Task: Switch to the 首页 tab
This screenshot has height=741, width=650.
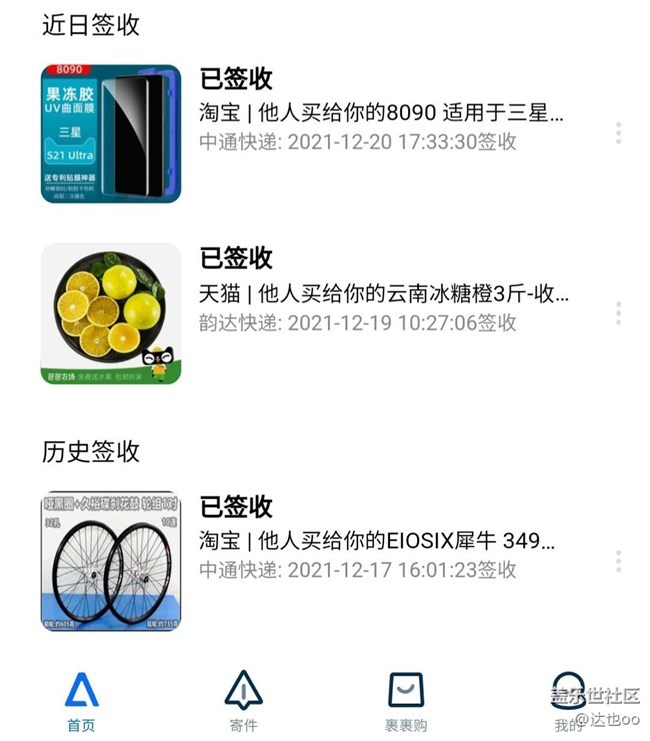Action: [x=82, y=702]
